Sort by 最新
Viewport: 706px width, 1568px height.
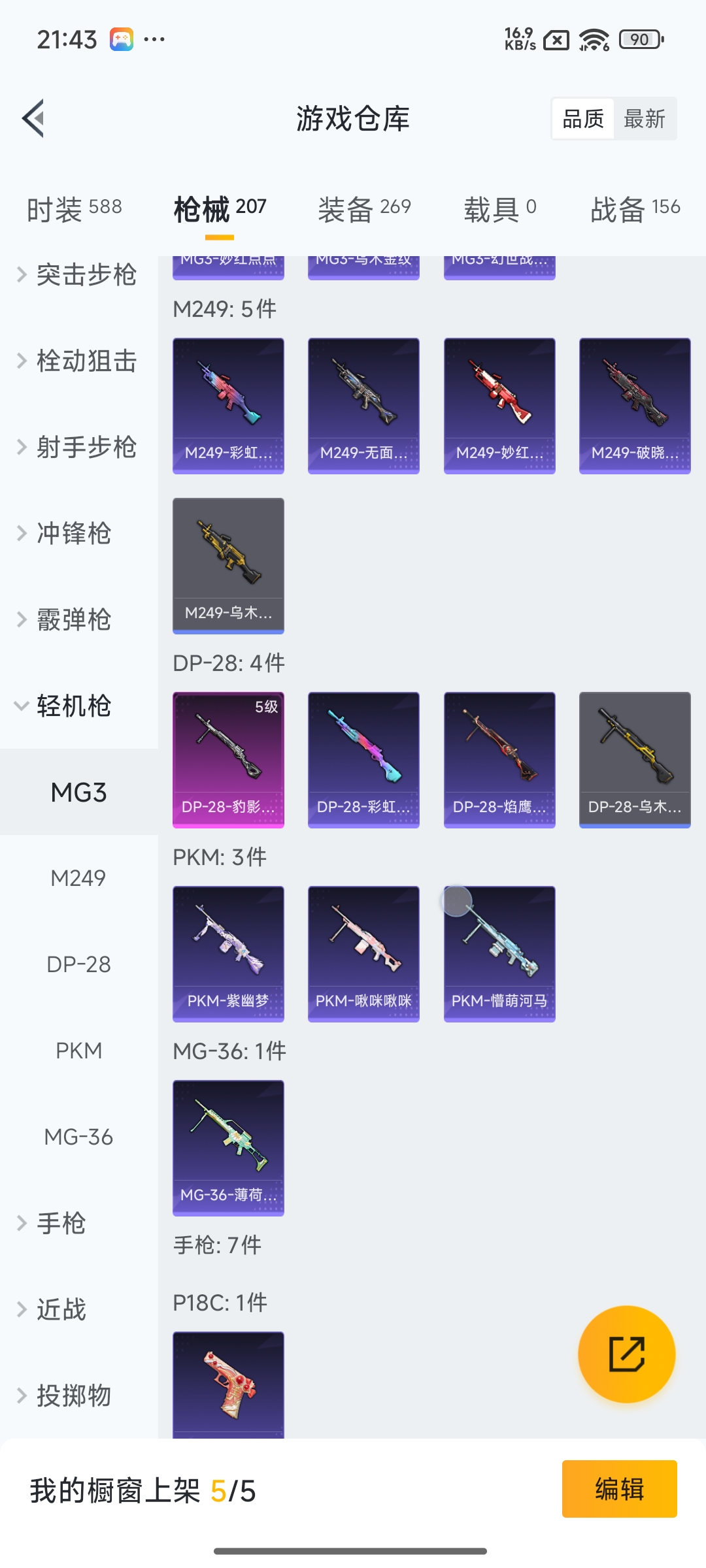644,119
